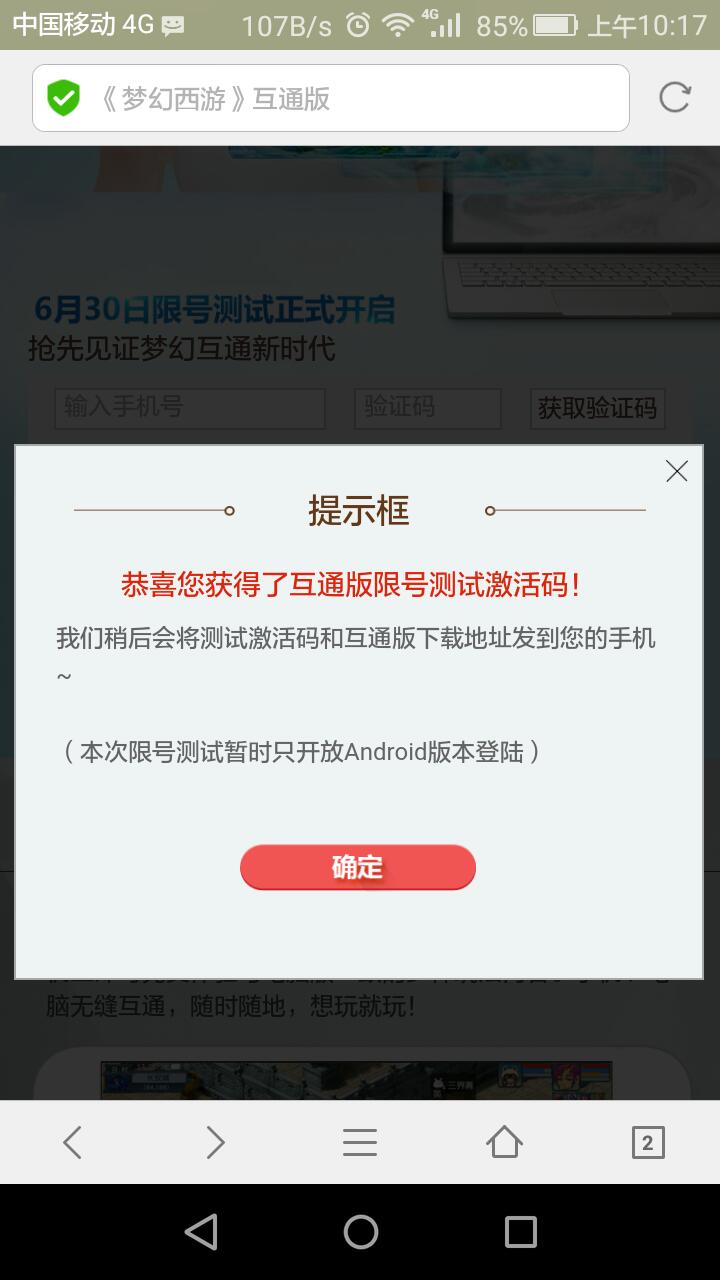The width and height of the screenshot is (720, 1280).
Task: Go forward in browser history
Action: 215,1142
